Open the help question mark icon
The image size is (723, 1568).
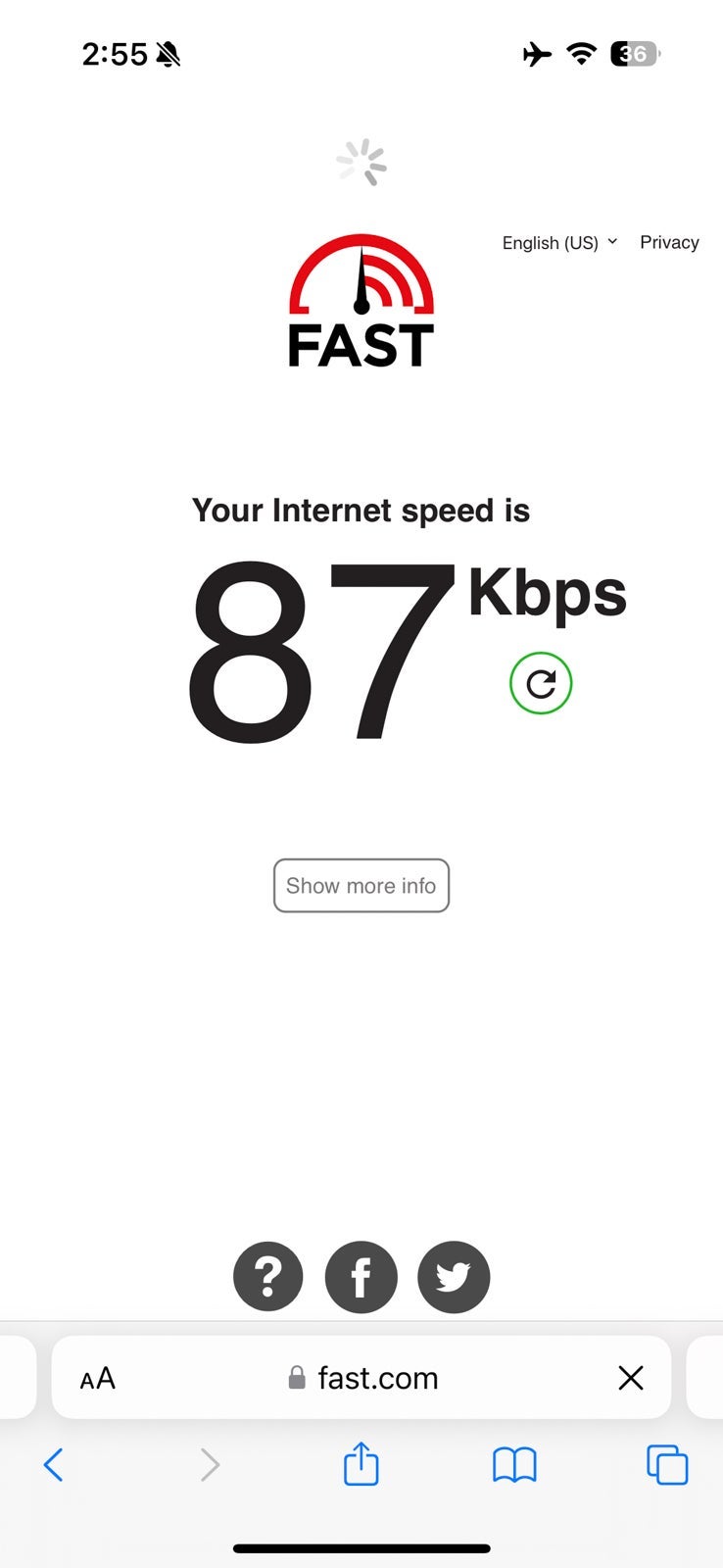pyautogui.click(x=268, y=1277)
